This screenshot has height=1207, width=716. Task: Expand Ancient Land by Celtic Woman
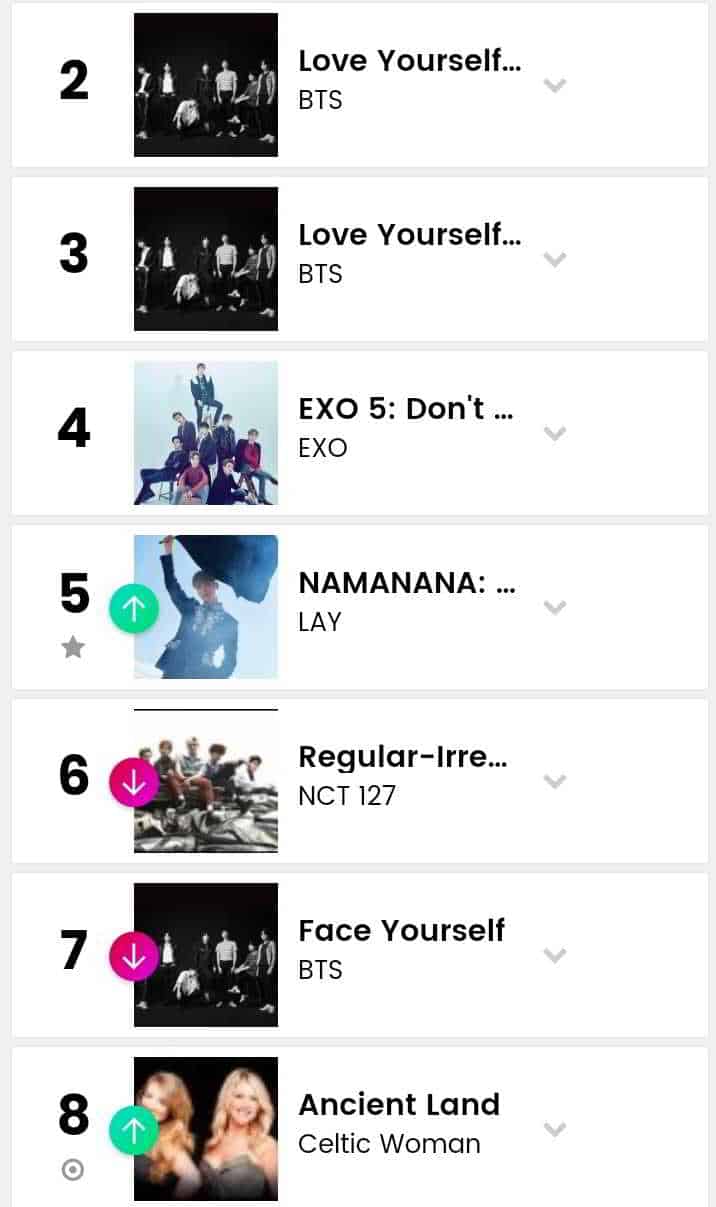pyautogui.click(x=554, y=1130)
